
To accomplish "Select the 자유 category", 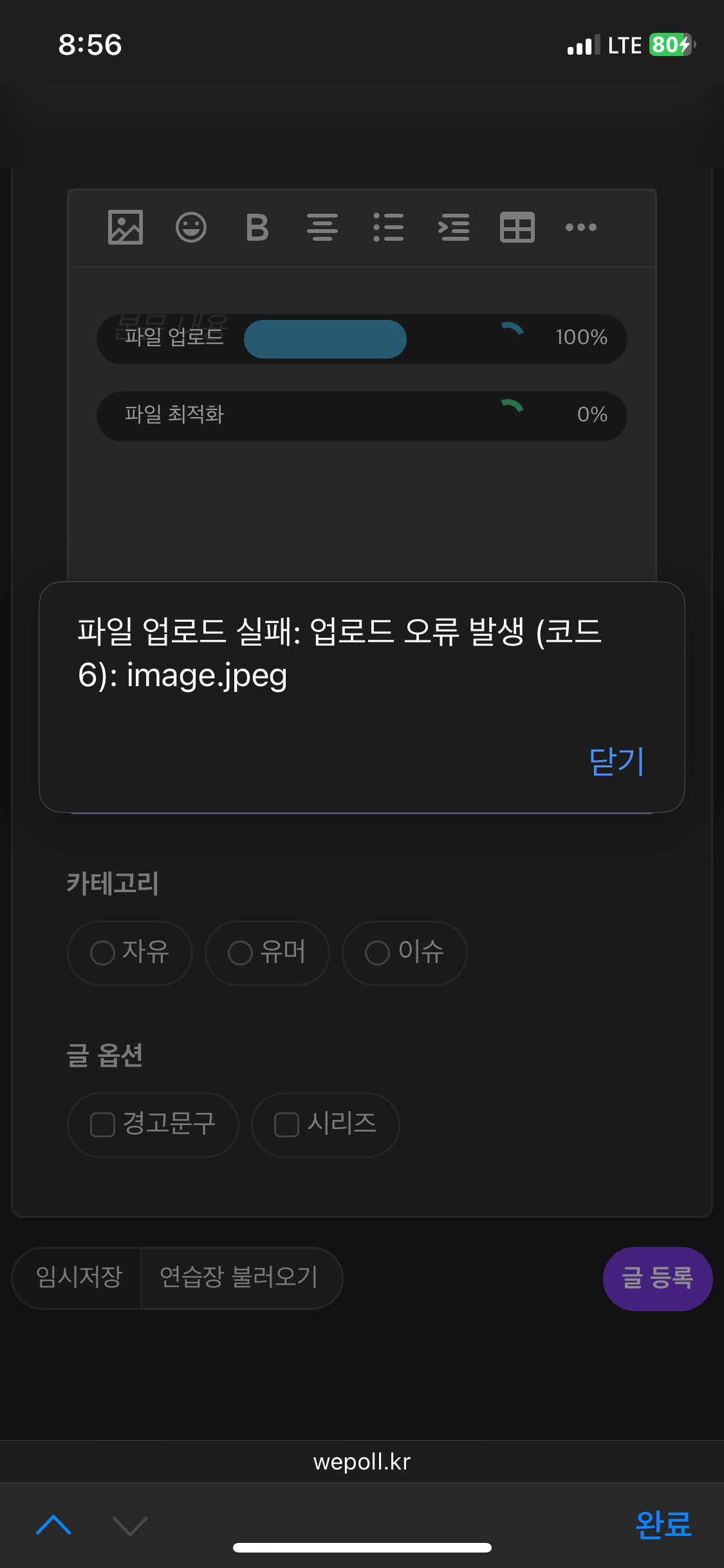I will (x=129, y=953).
